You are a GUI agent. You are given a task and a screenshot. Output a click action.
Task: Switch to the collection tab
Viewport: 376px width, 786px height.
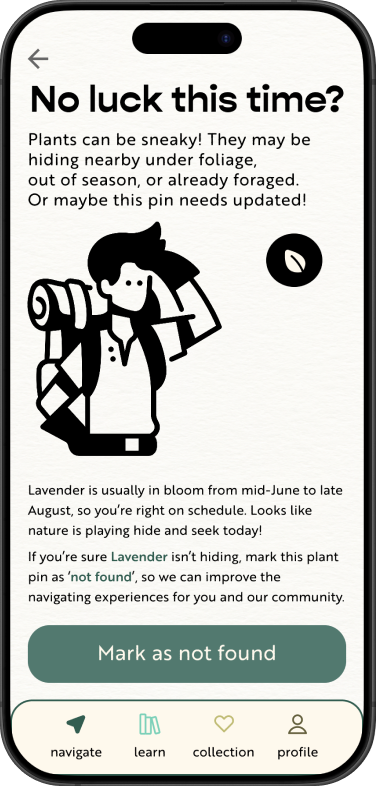coord(224,736)
